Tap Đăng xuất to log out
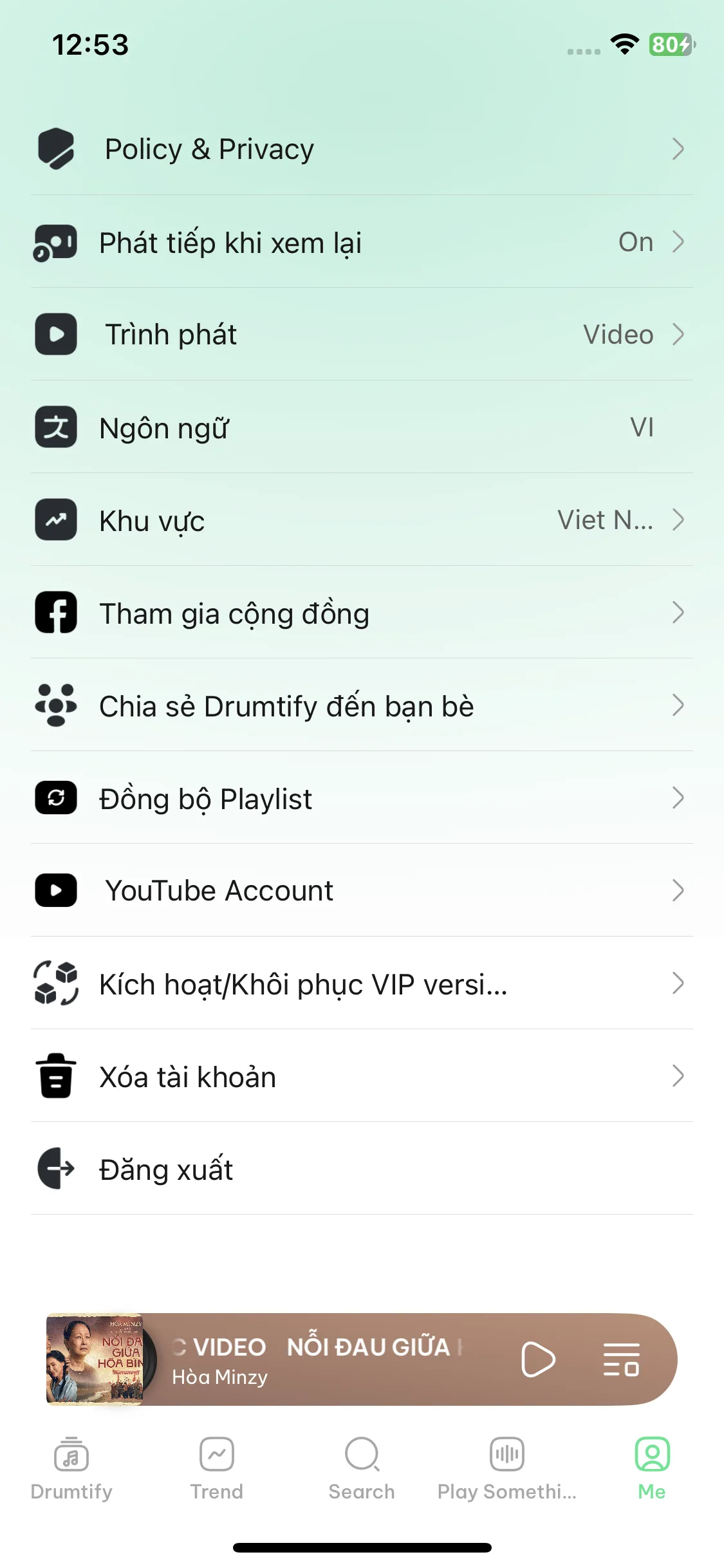Screen dimensions: 724x1568 pos(360,1169)
